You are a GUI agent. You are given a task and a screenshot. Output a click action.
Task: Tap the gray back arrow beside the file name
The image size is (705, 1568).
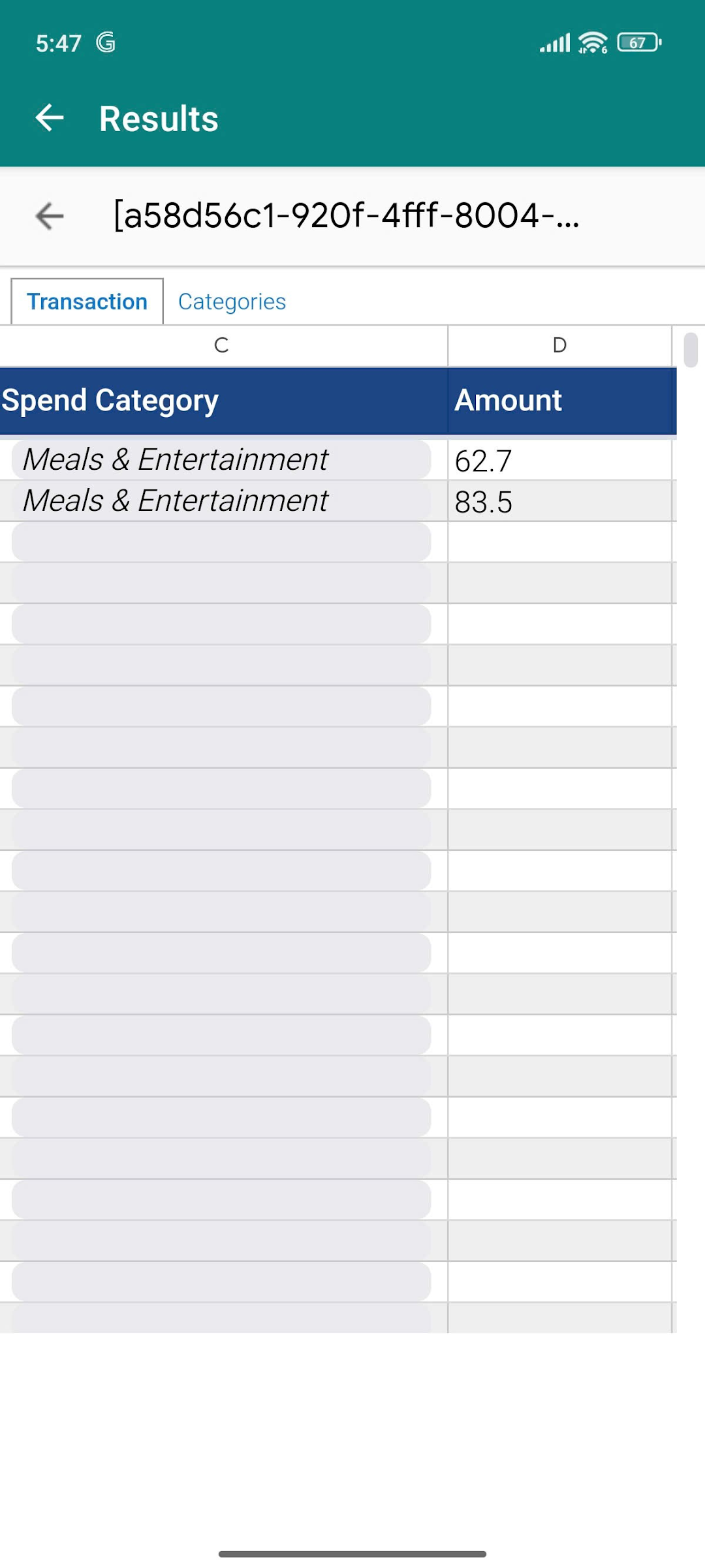point(50,216)
